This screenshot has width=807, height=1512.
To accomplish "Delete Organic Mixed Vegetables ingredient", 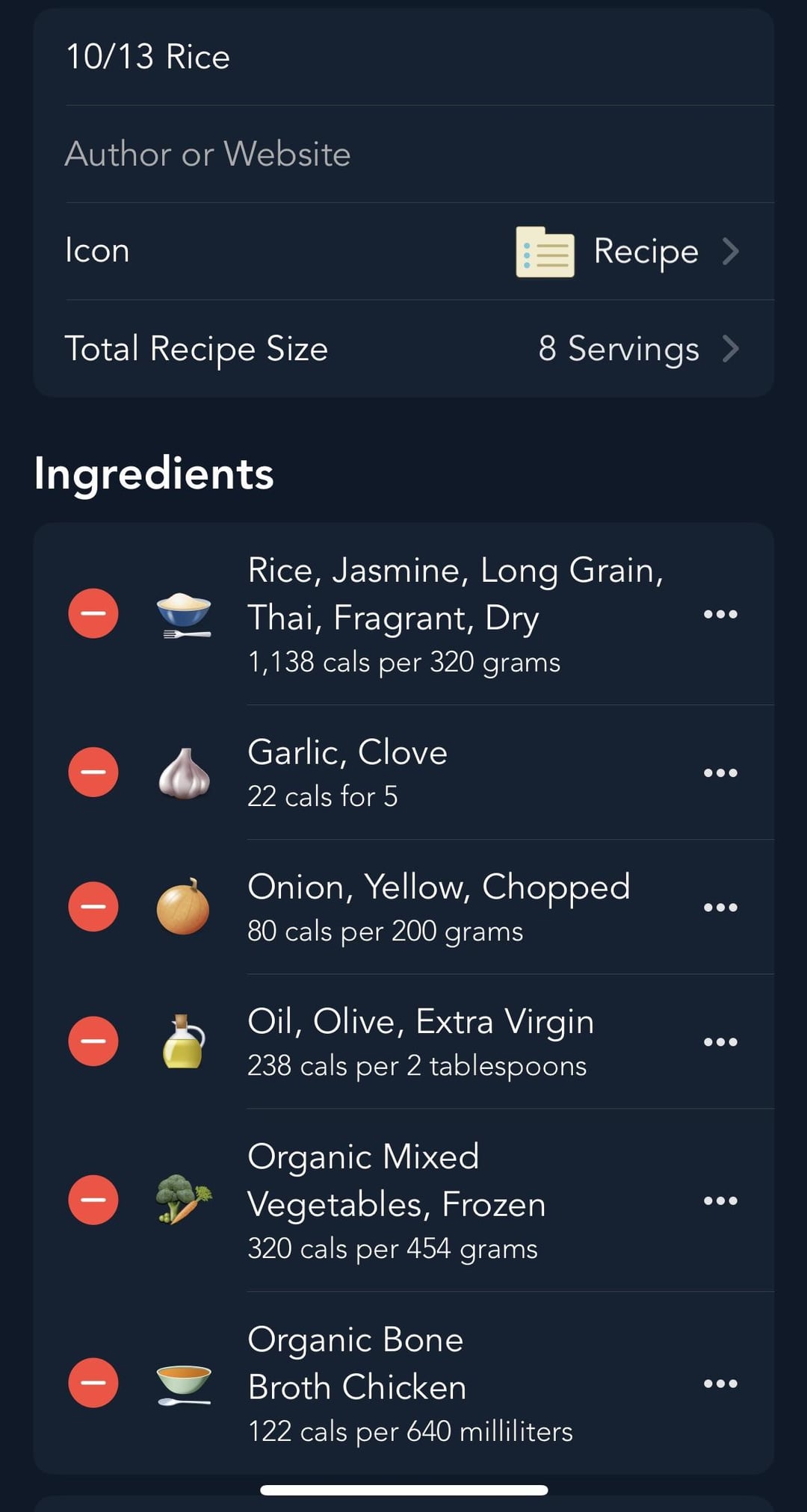I will [x=93, y=1200].
